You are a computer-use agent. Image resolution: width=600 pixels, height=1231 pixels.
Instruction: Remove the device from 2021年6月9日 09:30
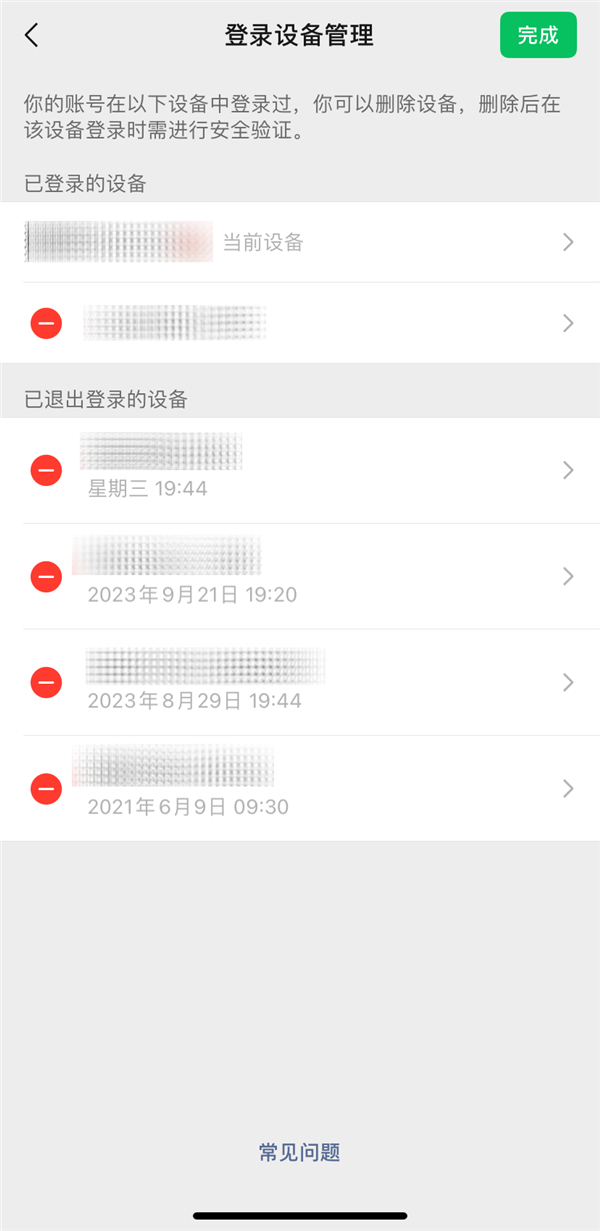46,788
